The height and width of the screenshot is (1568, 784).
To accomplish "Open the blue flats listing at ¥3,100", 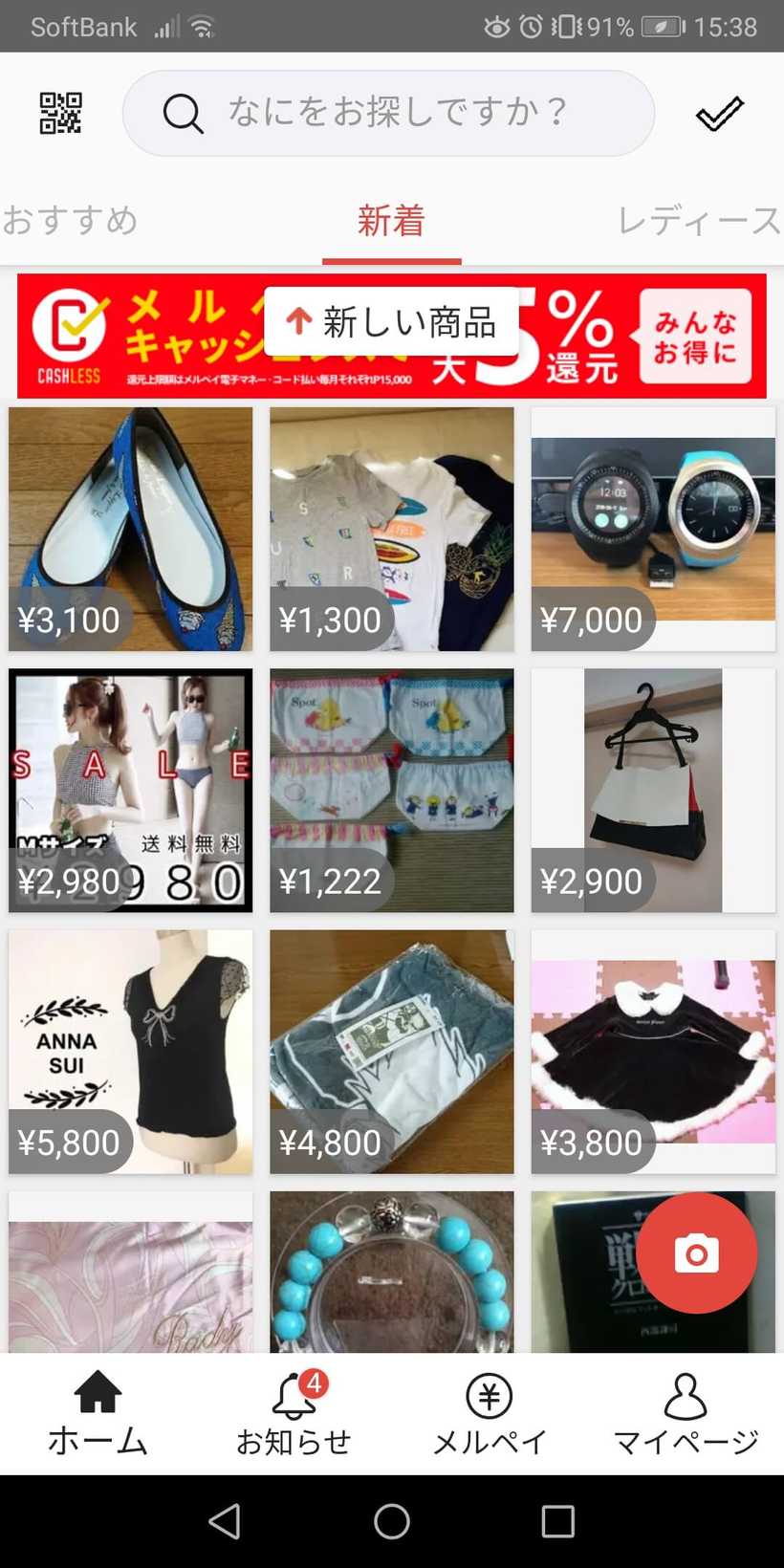I will click(131, 529).
